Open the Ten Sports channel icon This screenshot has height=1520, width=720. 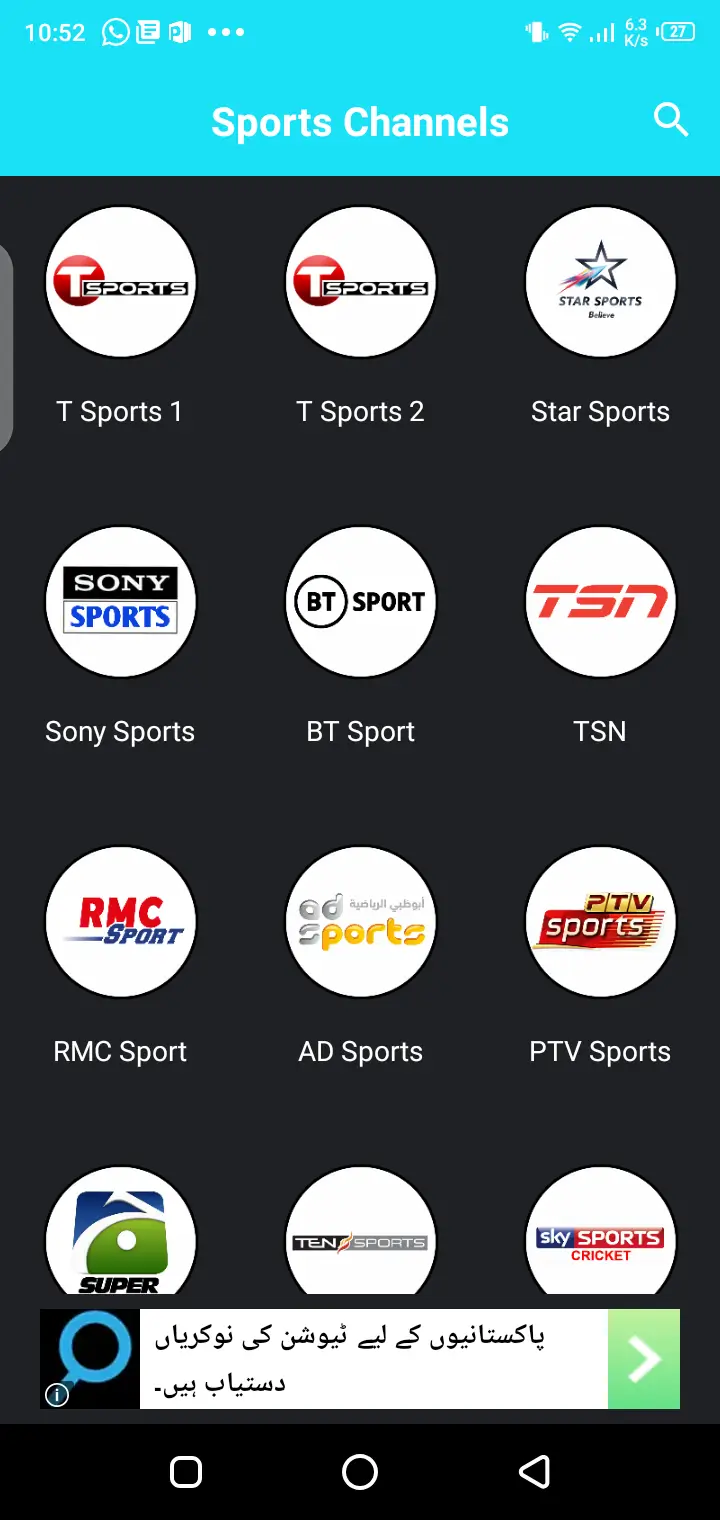(x=360, y=1235)
